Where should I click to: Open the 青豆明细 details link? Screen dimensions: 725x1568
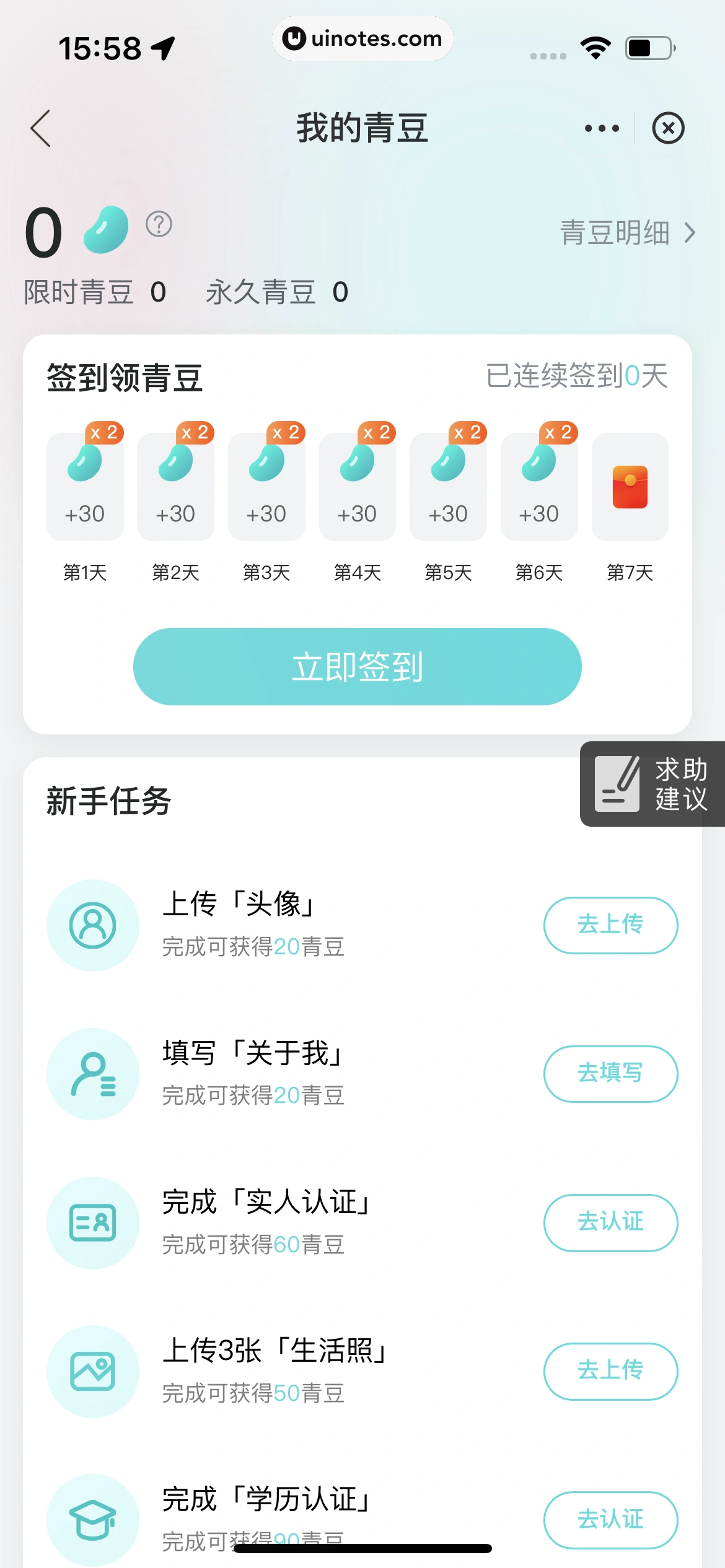click(615, 233)
